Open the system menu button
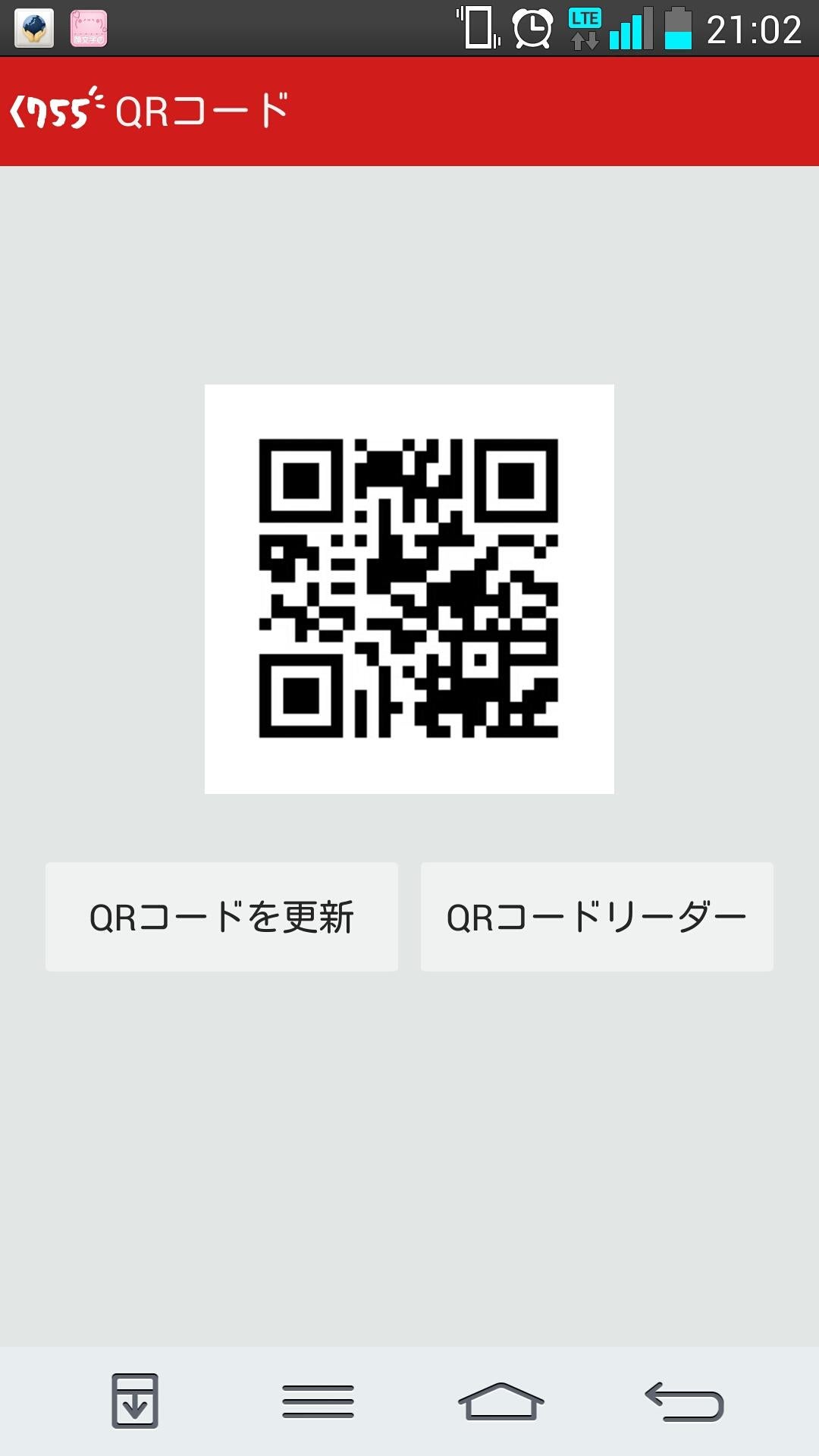 318,1401
